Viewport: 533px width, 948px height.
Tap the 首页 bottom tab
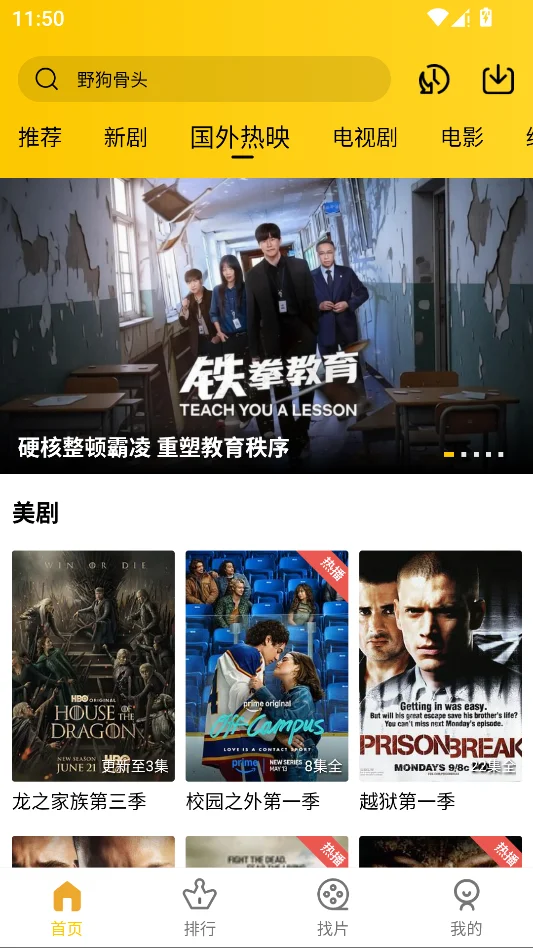[66, 907]
